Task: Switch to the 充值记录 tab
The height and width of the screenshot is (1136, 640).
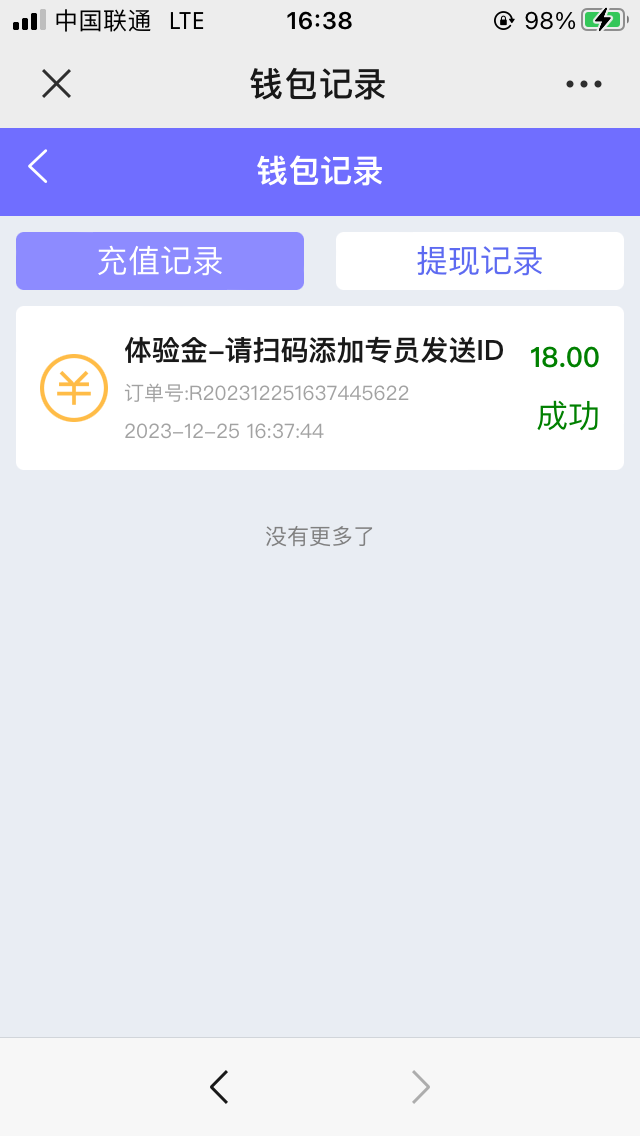Action: [x=160, y=261]
